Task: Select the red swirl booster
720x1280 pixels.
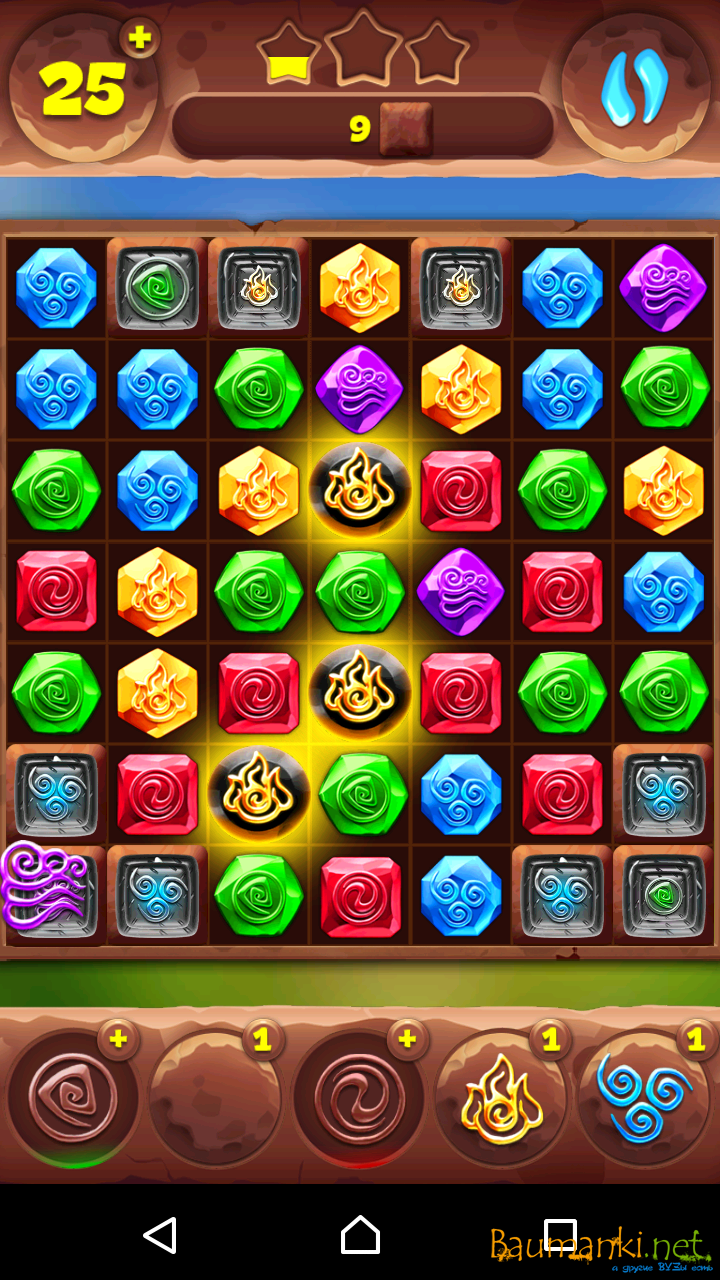Action: point(358,1098)
